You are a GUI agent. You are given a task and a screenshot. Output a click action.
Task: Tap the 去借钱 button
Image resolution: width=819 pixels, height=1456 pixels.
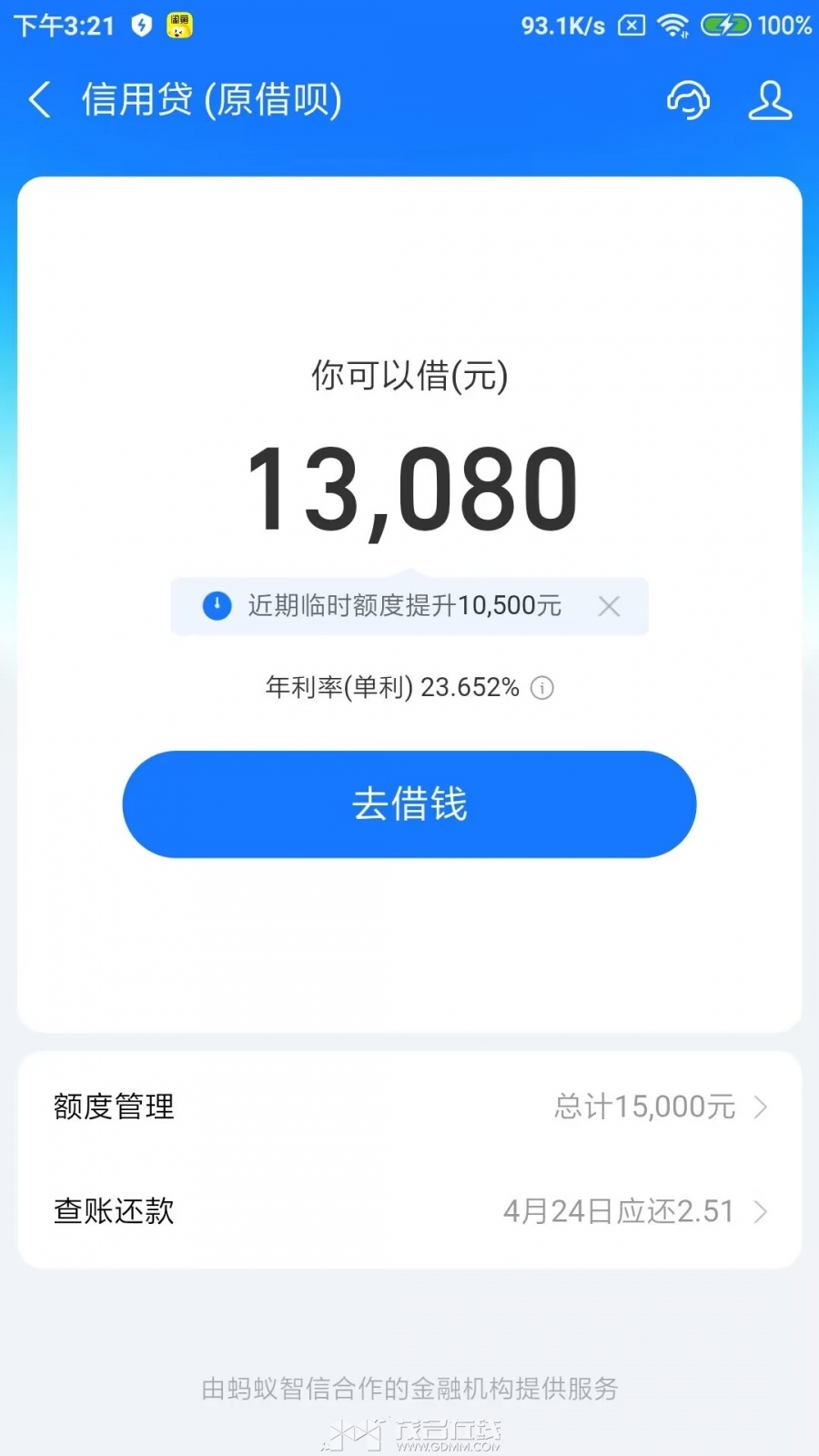pos(409,804)
